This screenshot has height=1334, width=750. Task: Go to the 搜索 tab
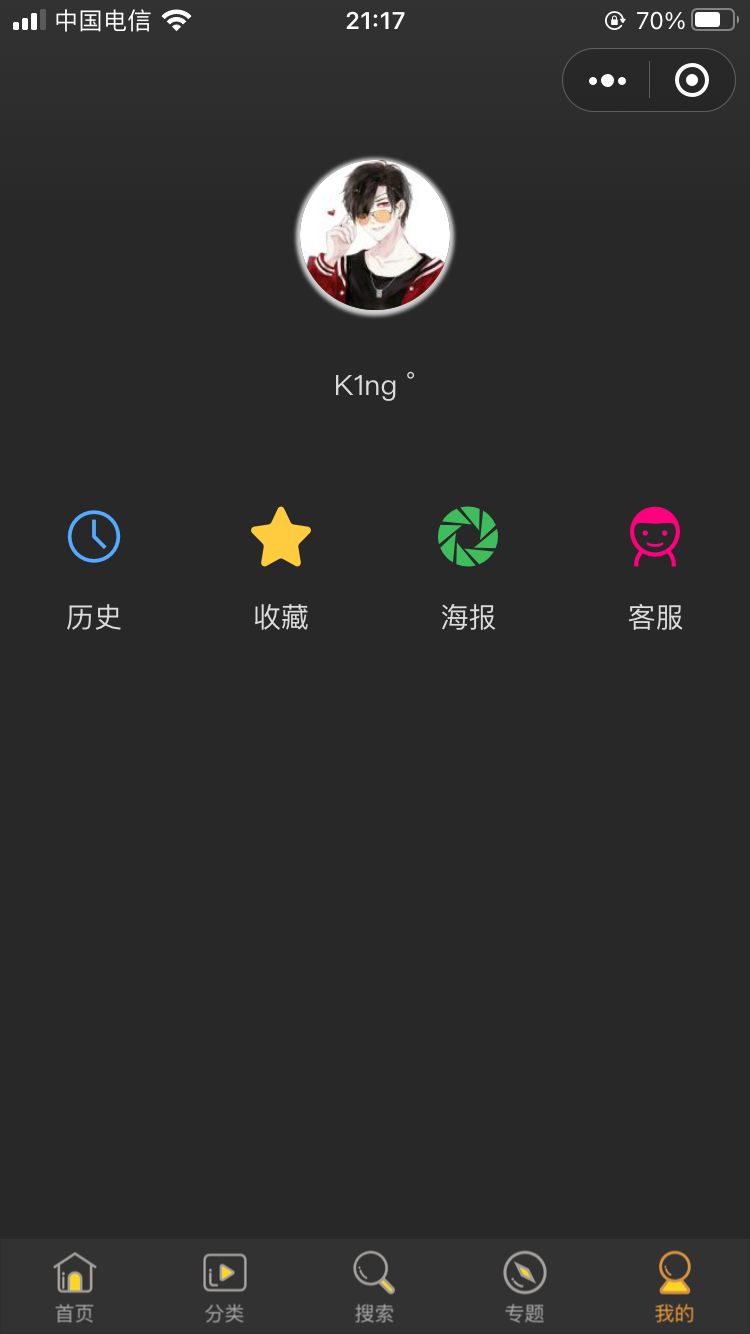[x=375, y=1288]
